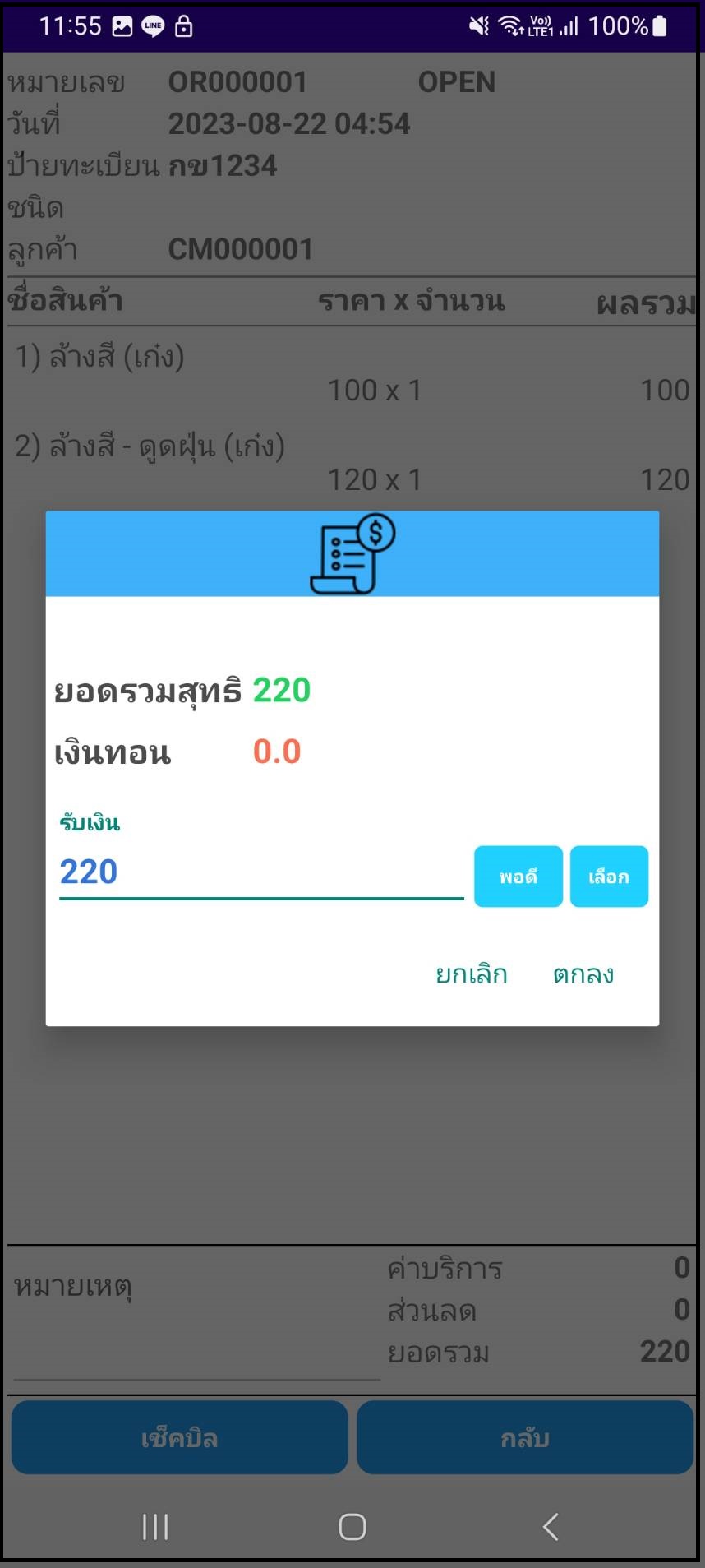Open the system recent apps view
Image resolution: width=705 pixels, height=1568 pixels.
pos(155,1527)
